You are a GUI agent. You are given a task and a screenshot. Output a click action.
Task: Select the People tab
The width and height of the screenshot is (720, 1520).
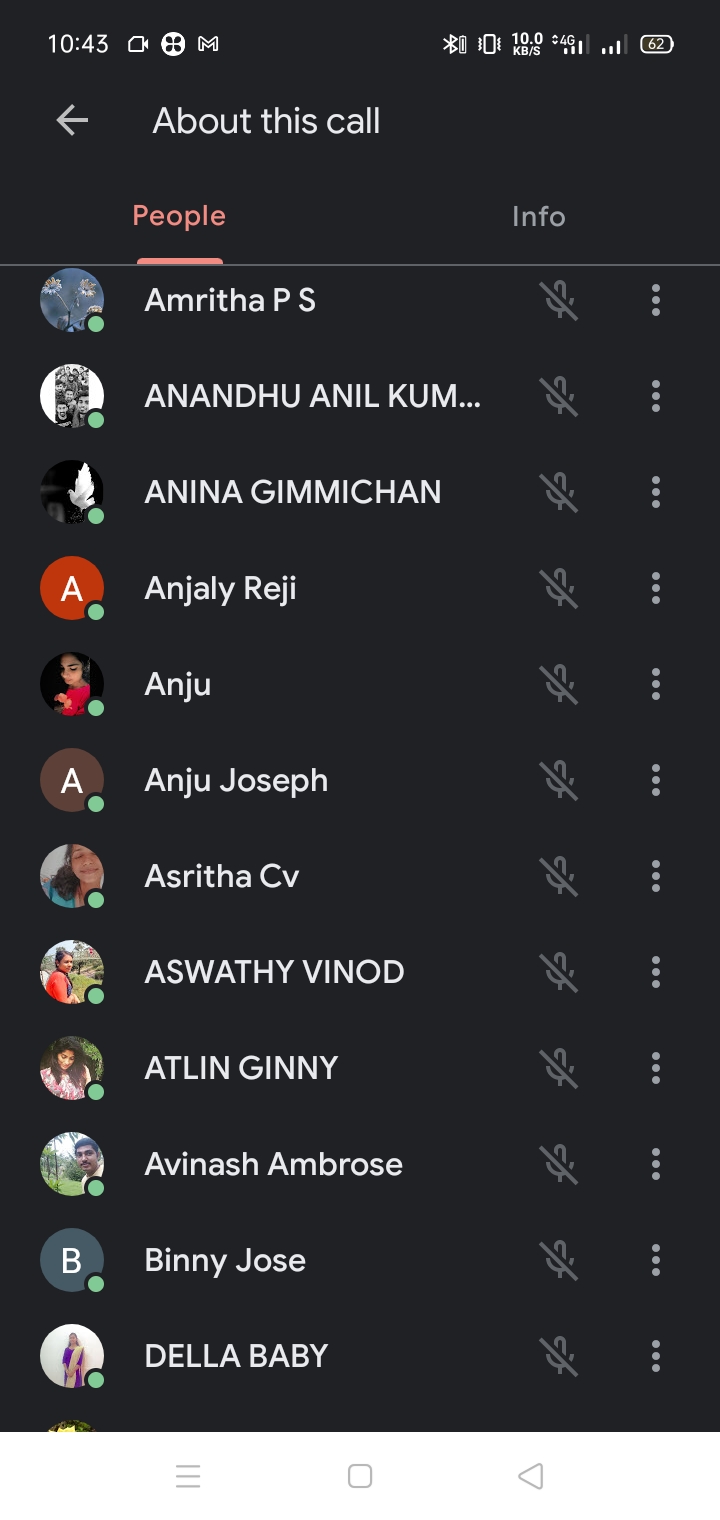point(179,216)
